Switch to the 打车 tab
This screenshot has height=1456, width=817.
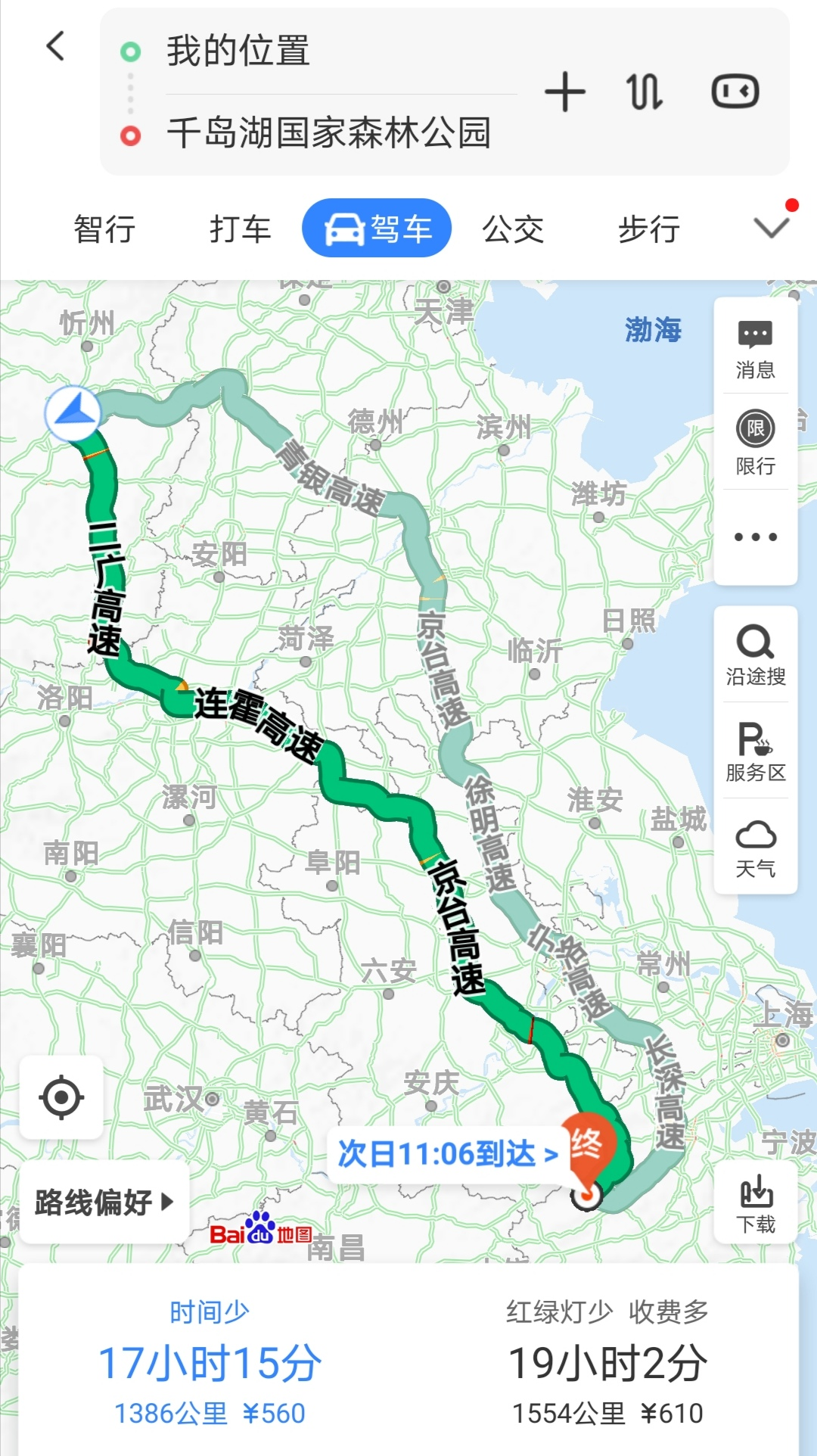[240, 229]
